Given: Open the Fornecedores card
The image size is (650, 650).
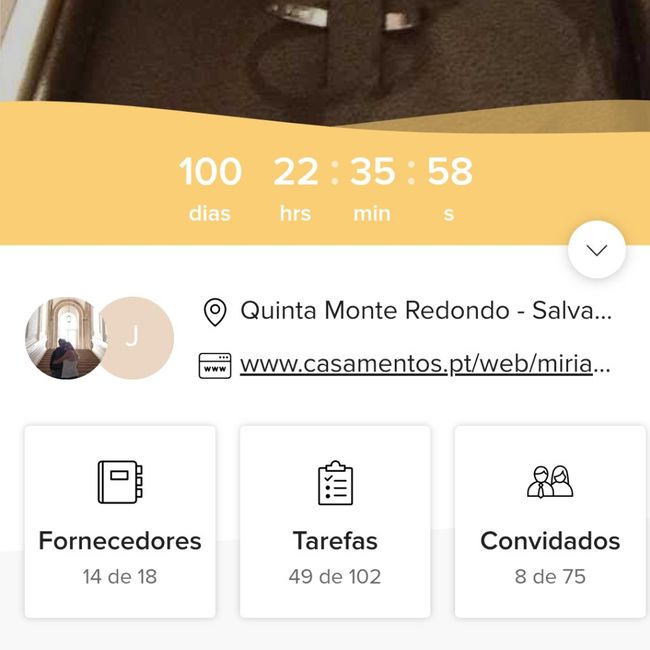Looking at the screenshot, I should click(x=120, y=521).
